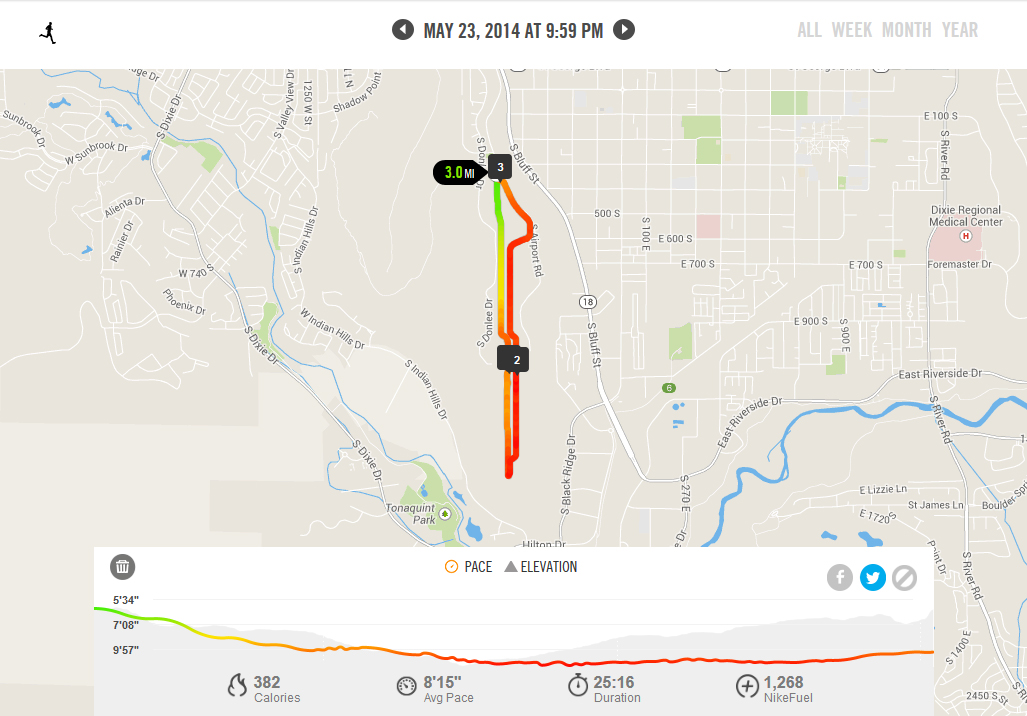
Task: Switch to the YEAR view
Action: 959,30
